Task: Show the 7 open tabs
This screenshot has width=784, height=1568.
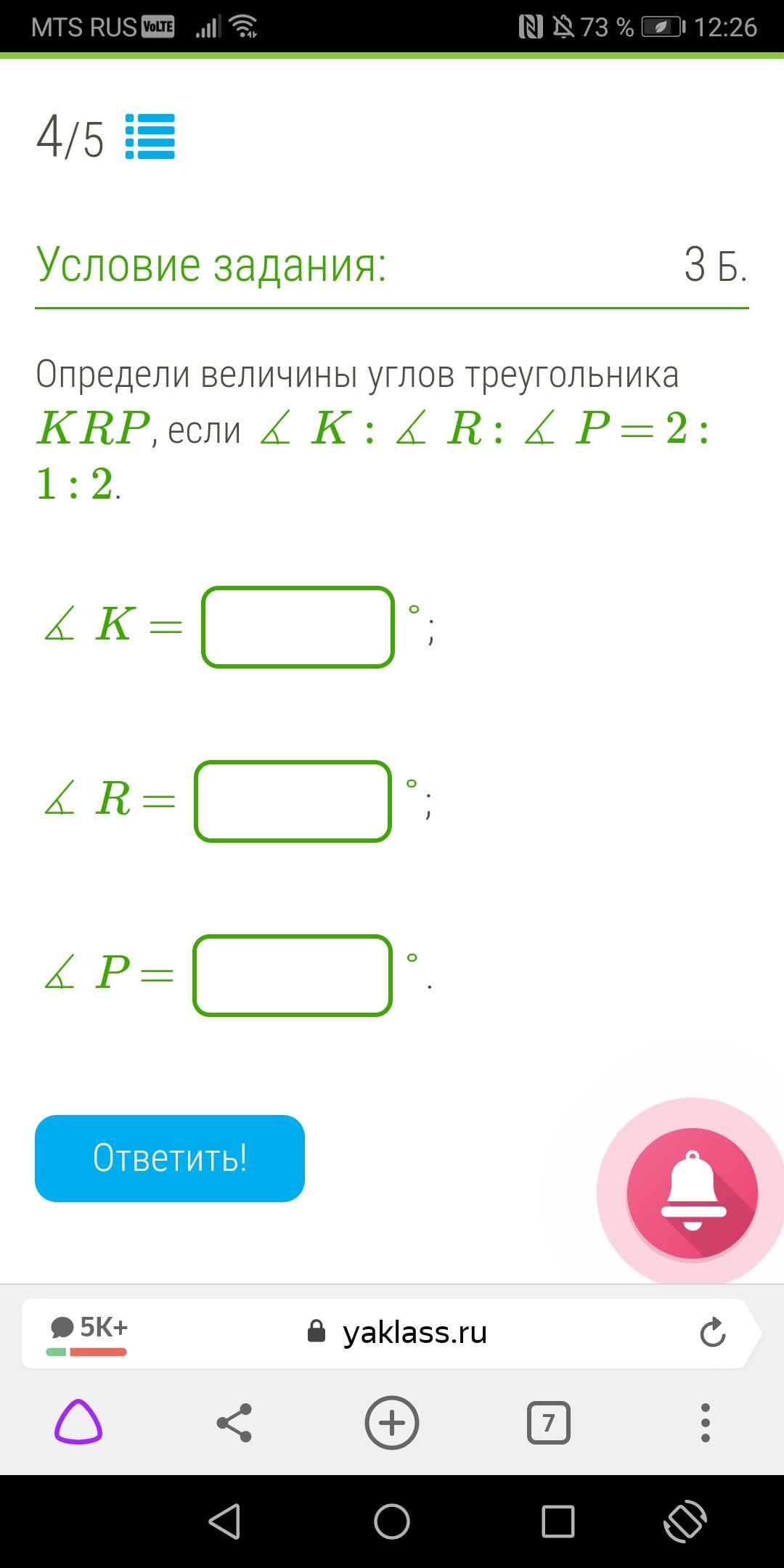Action: [x=548, y=1422]
